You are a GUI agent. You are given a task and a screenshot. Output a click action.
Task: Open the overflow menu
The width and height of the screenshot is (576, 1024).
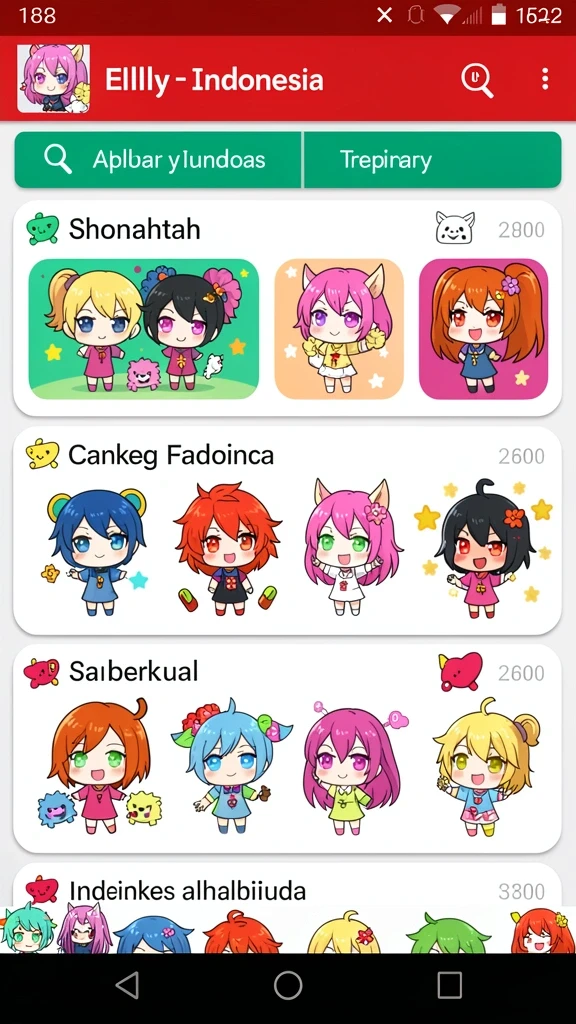[545, 79]
